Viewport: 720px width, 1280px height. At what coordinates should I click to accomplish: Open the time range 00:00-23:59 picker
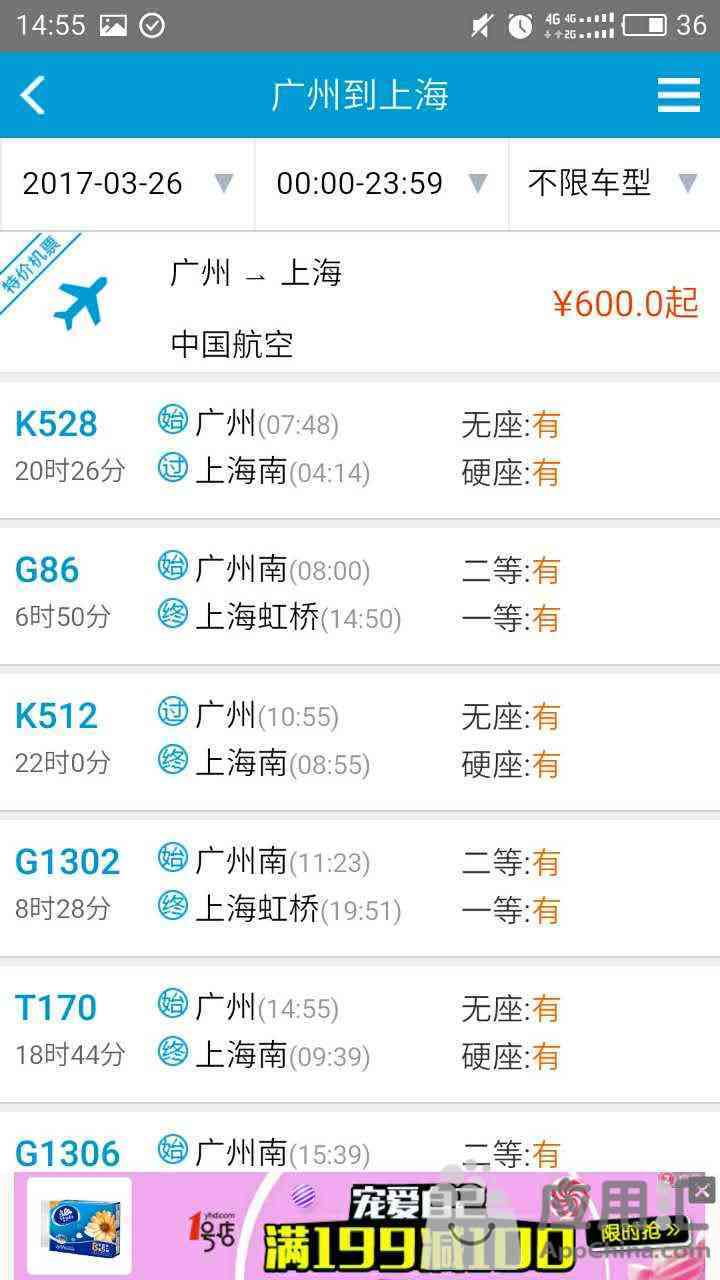coord(382,184)
